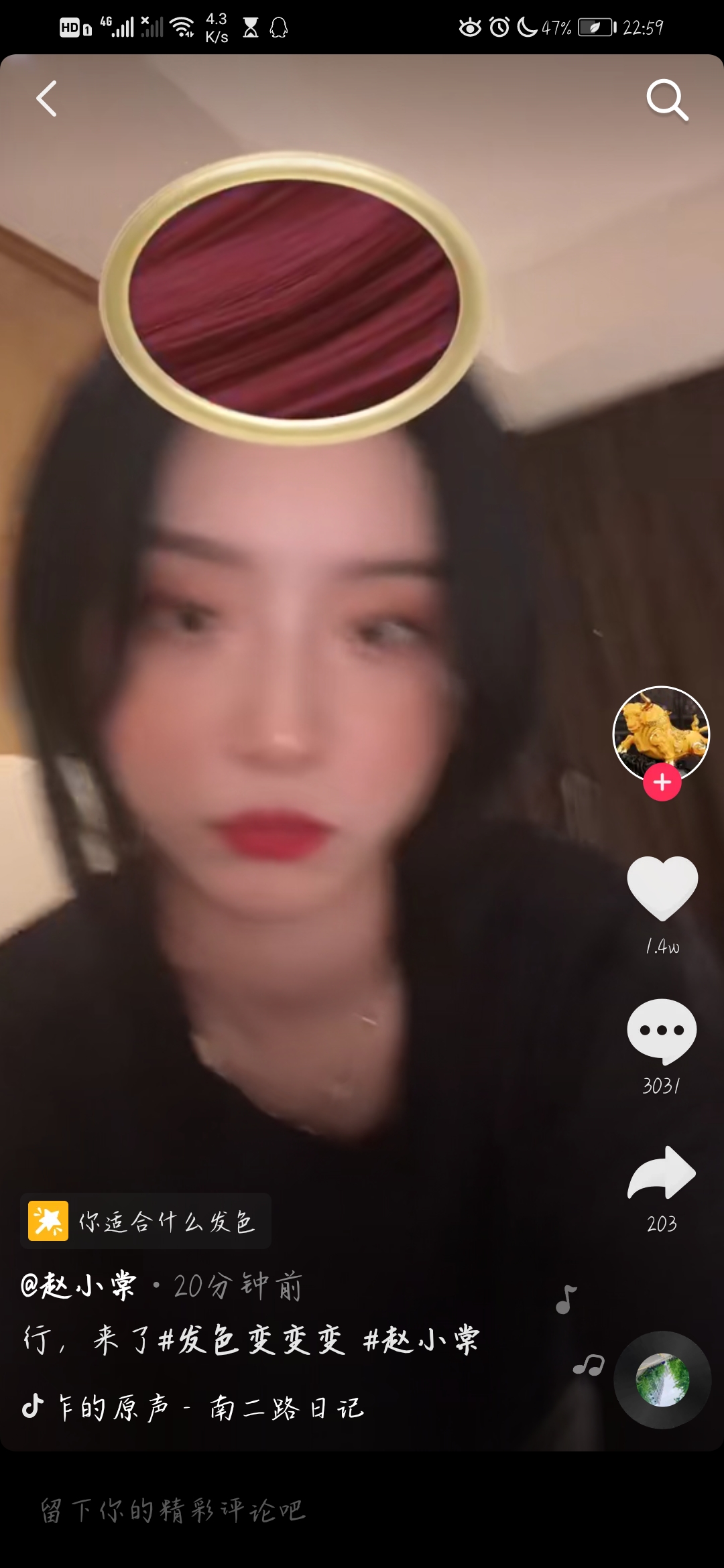Open the comments bubble showing 3031
The image size is (724, 1568).
(662, 1031)
